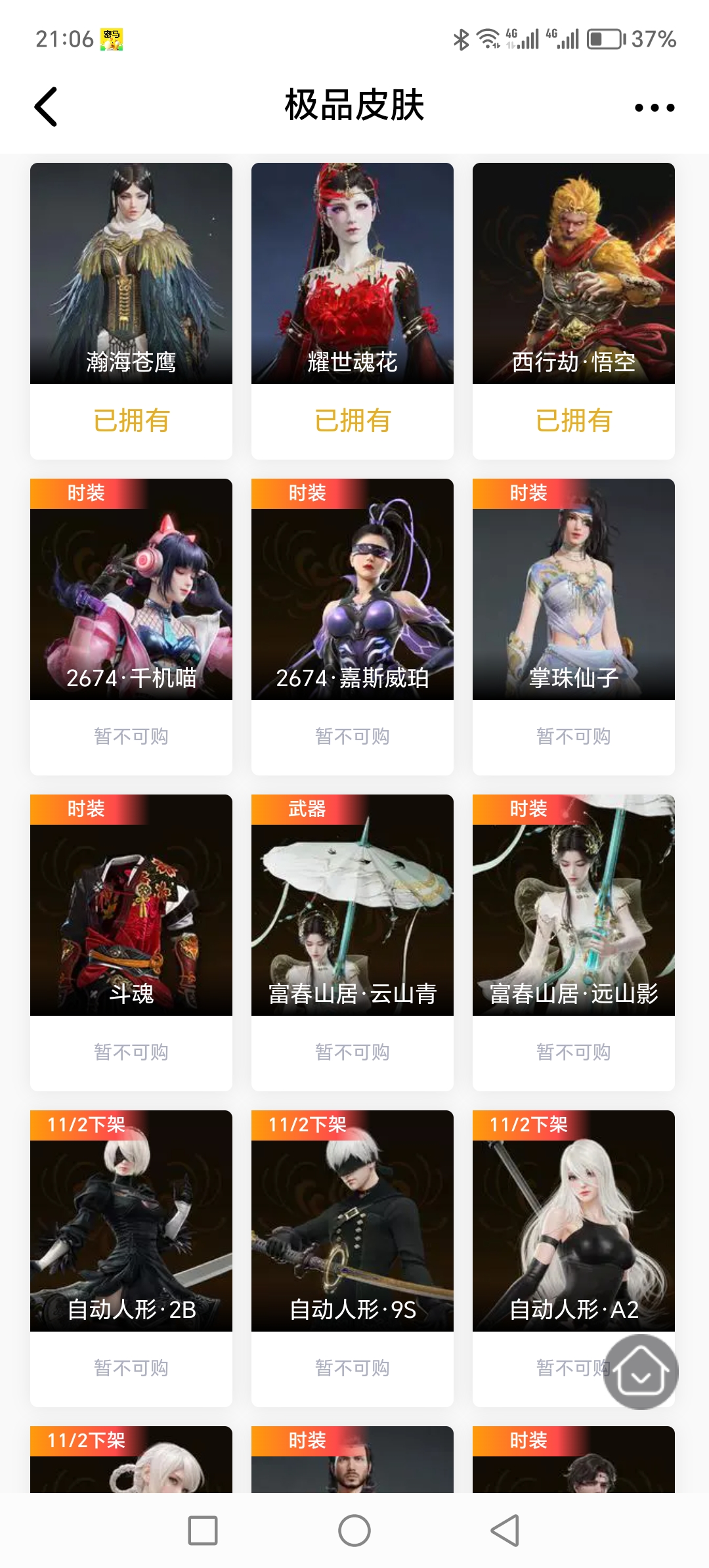Go back from 极品皮肤 page
This screenshot has width=709, height=1568.
(46, 106)
